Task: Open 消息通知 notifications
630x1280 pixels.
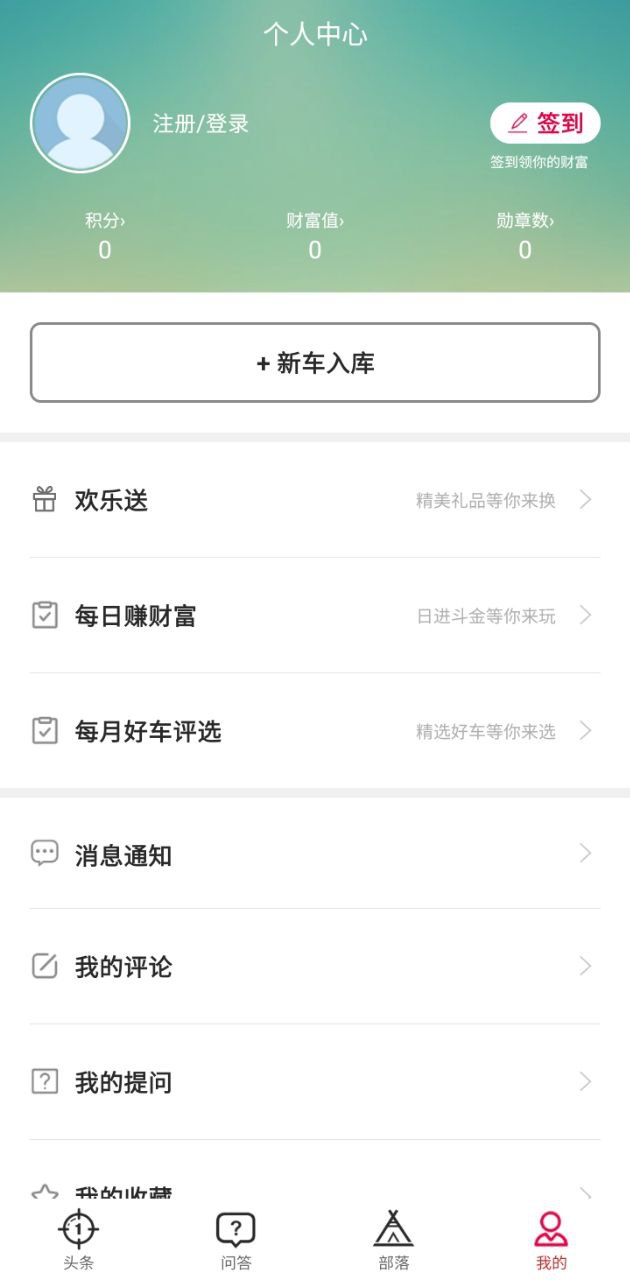Action: 315,854
